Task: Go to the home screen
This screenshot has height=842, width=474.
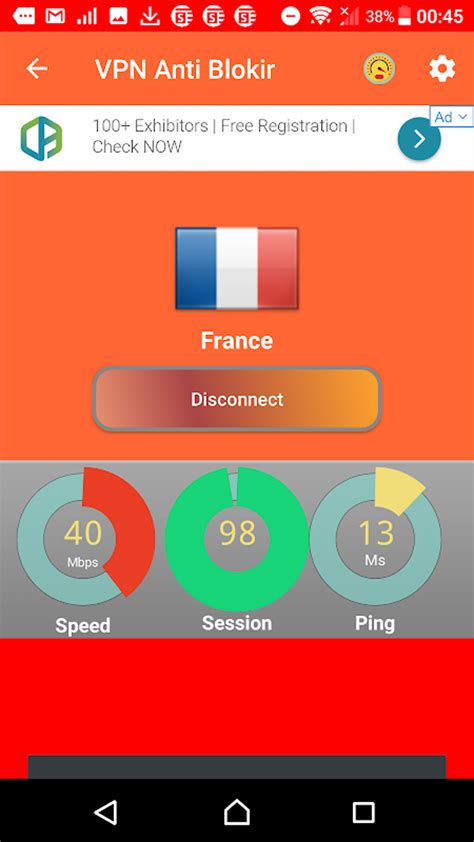Action: coord(237,811)
